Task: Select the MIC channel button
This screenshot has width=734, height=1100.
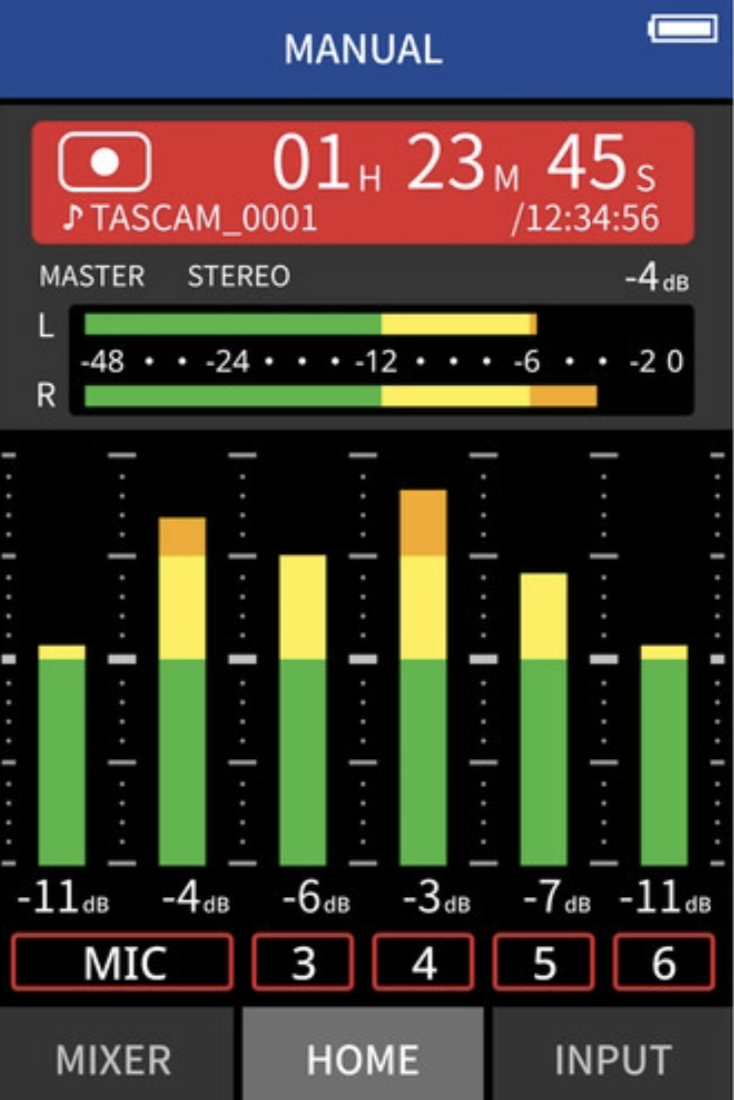Action: (123, 962)
